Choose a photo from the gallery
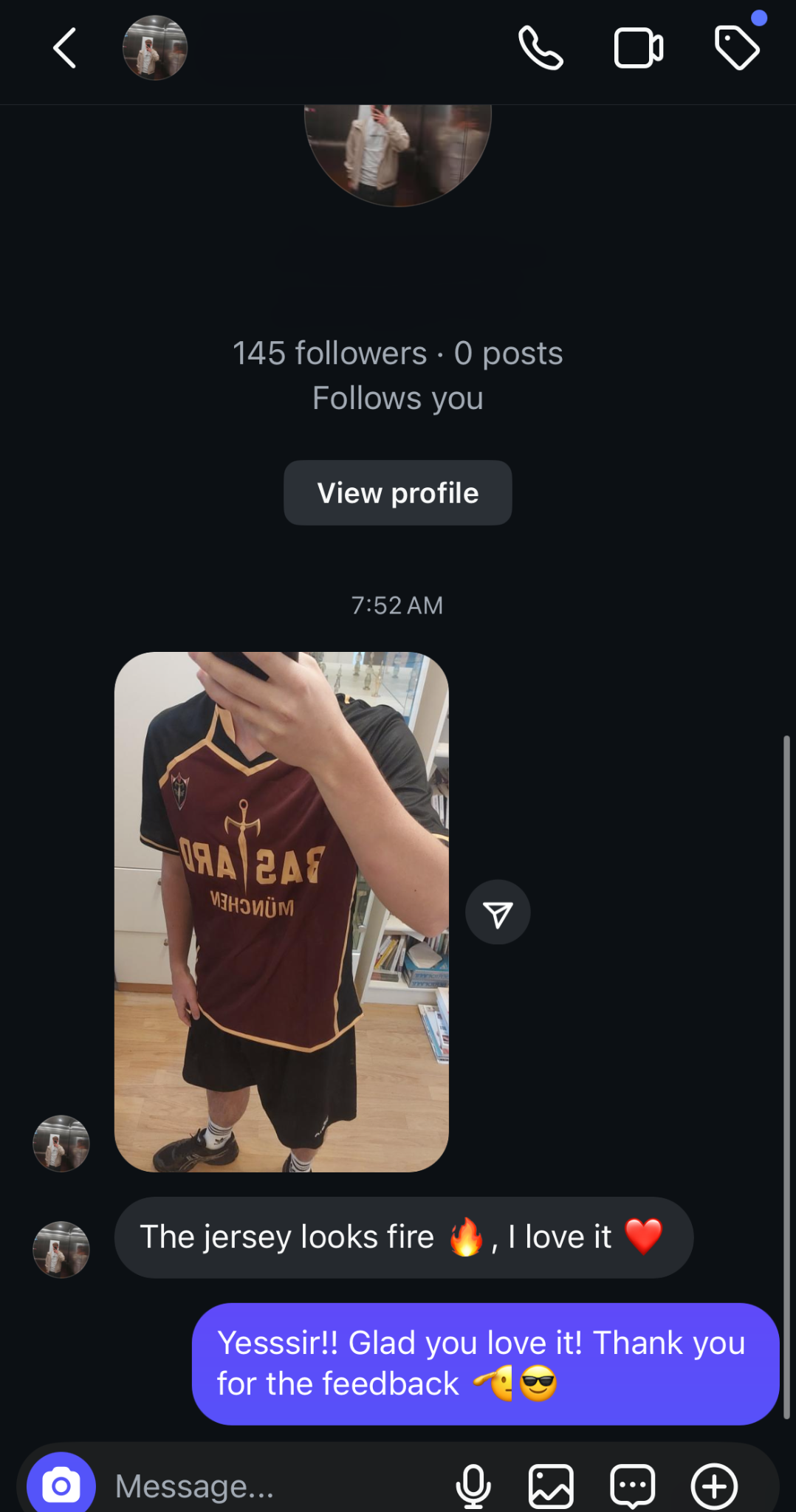 (x=551, y=1485)
